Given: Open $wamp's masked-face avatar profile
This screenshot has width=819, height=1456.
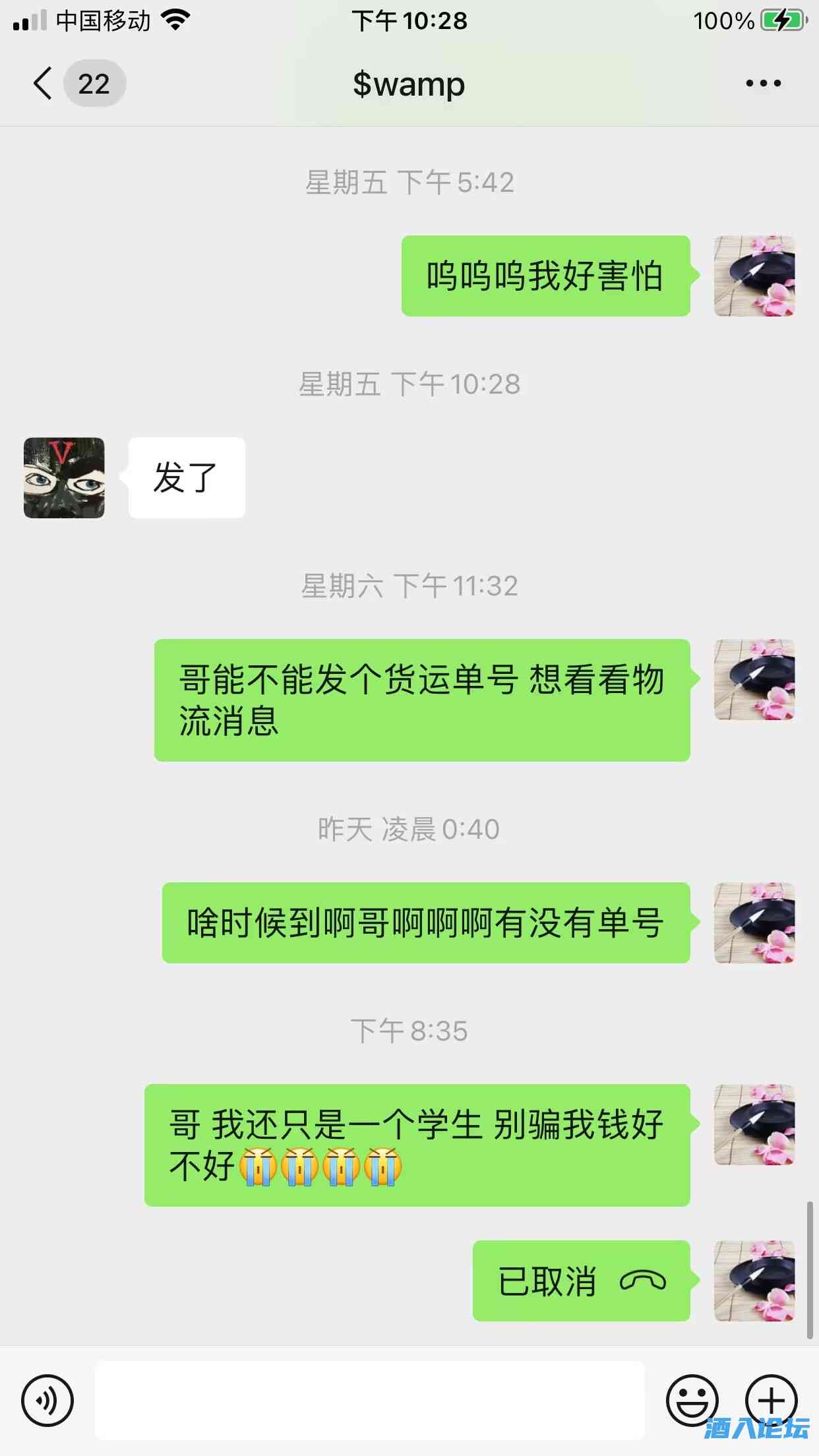Looking at the screenshot, I should pyautogui.click(x=64, y=478).
